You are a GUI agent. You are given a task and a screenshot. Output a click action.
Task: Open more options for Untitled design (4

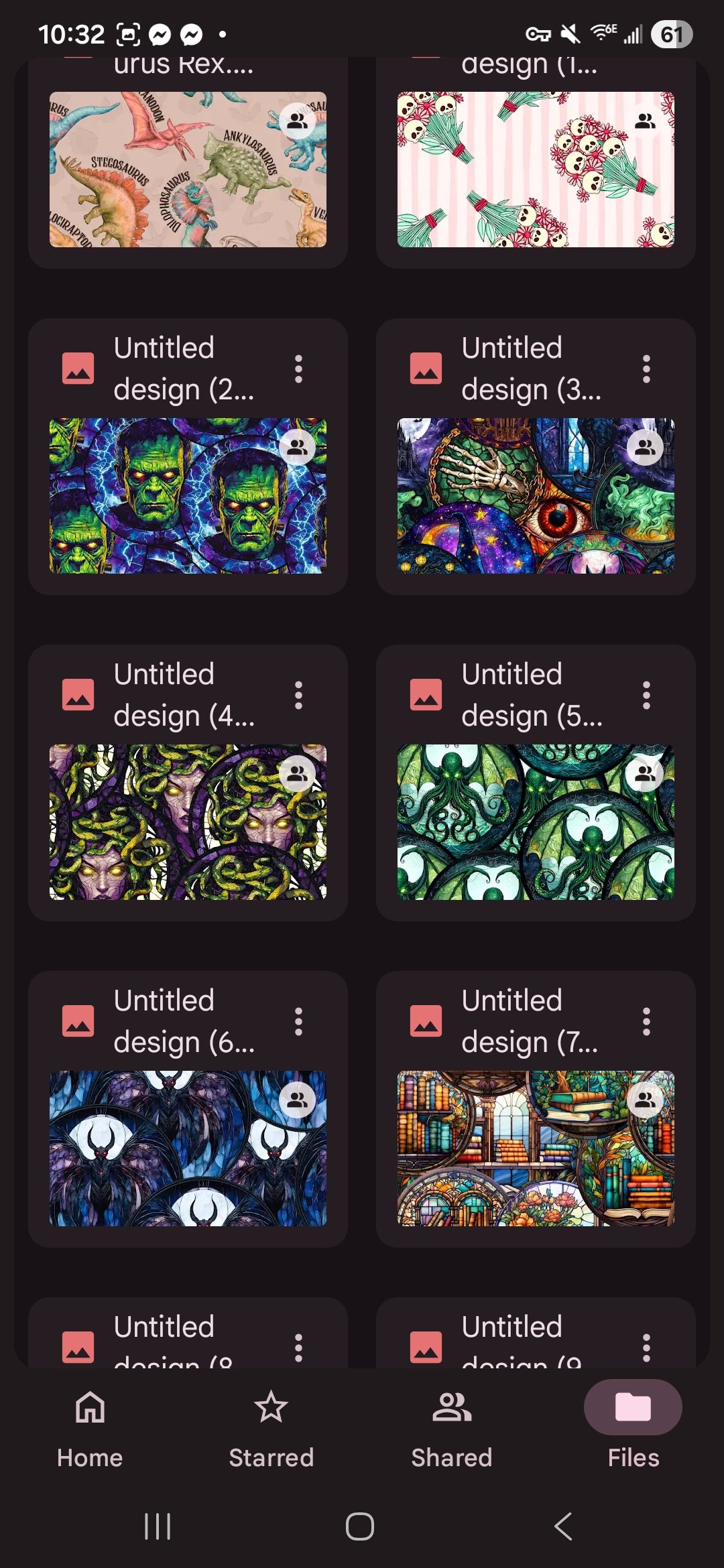coord(298,696)
